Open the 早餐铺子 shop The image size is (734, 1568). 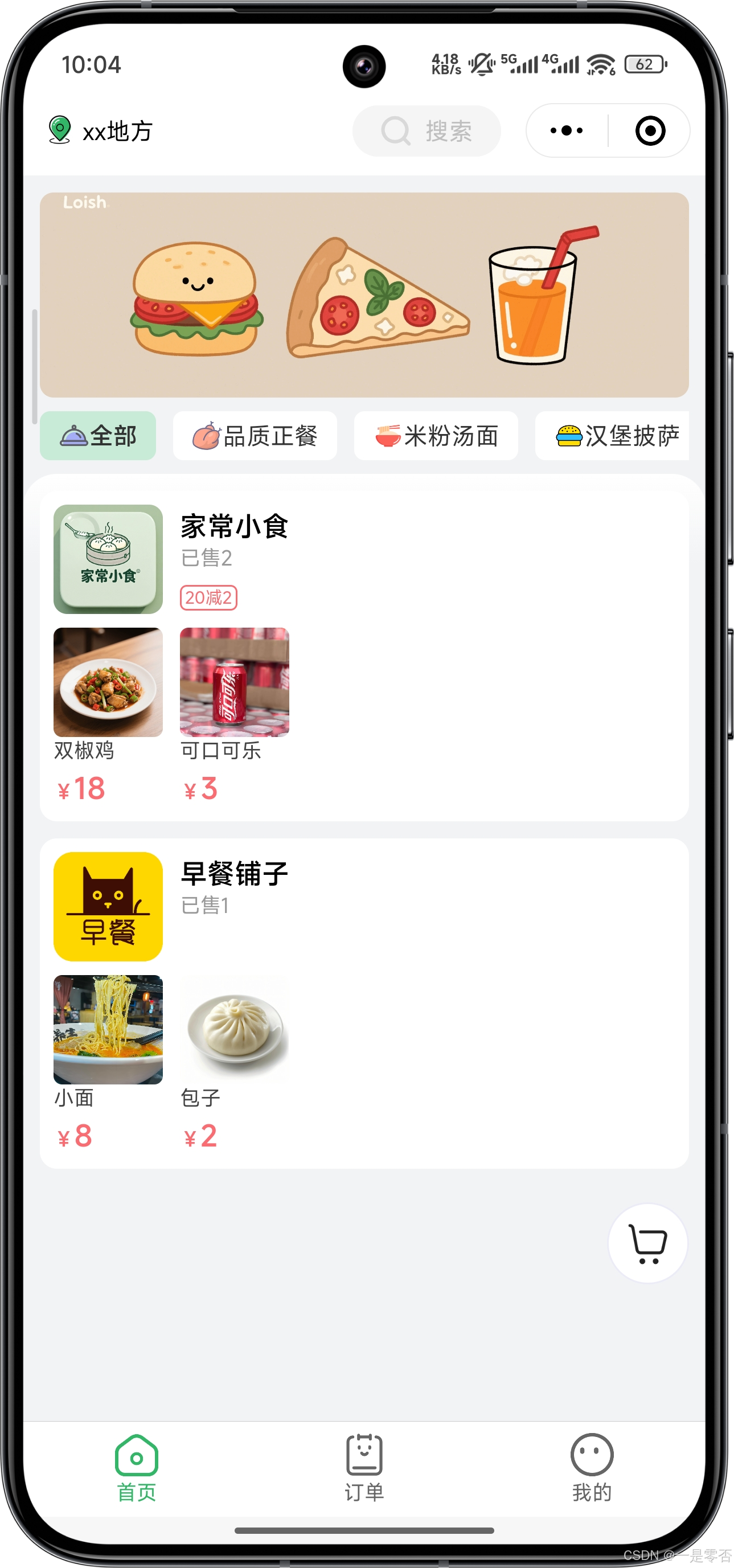233,875
